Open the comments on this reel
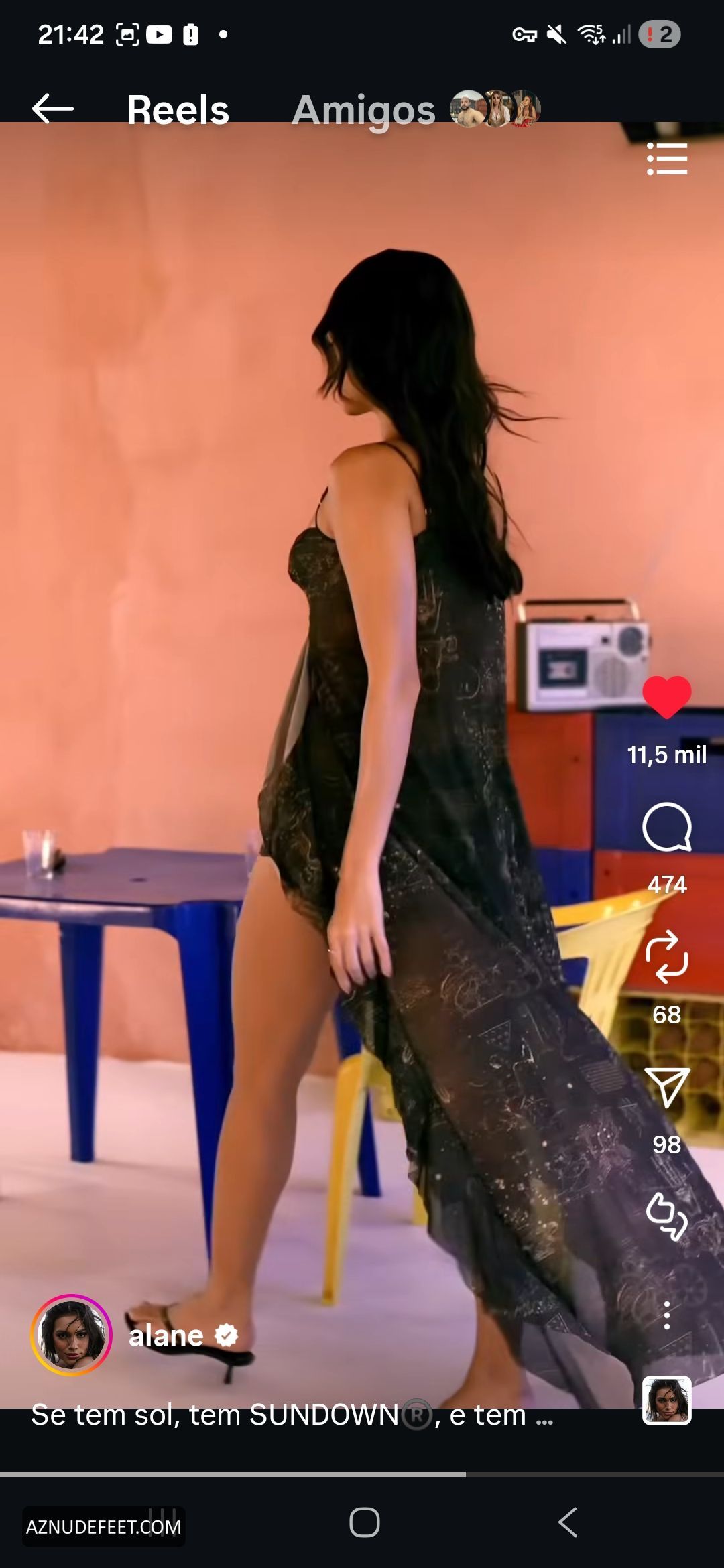724x1568 pixels. 666,828
